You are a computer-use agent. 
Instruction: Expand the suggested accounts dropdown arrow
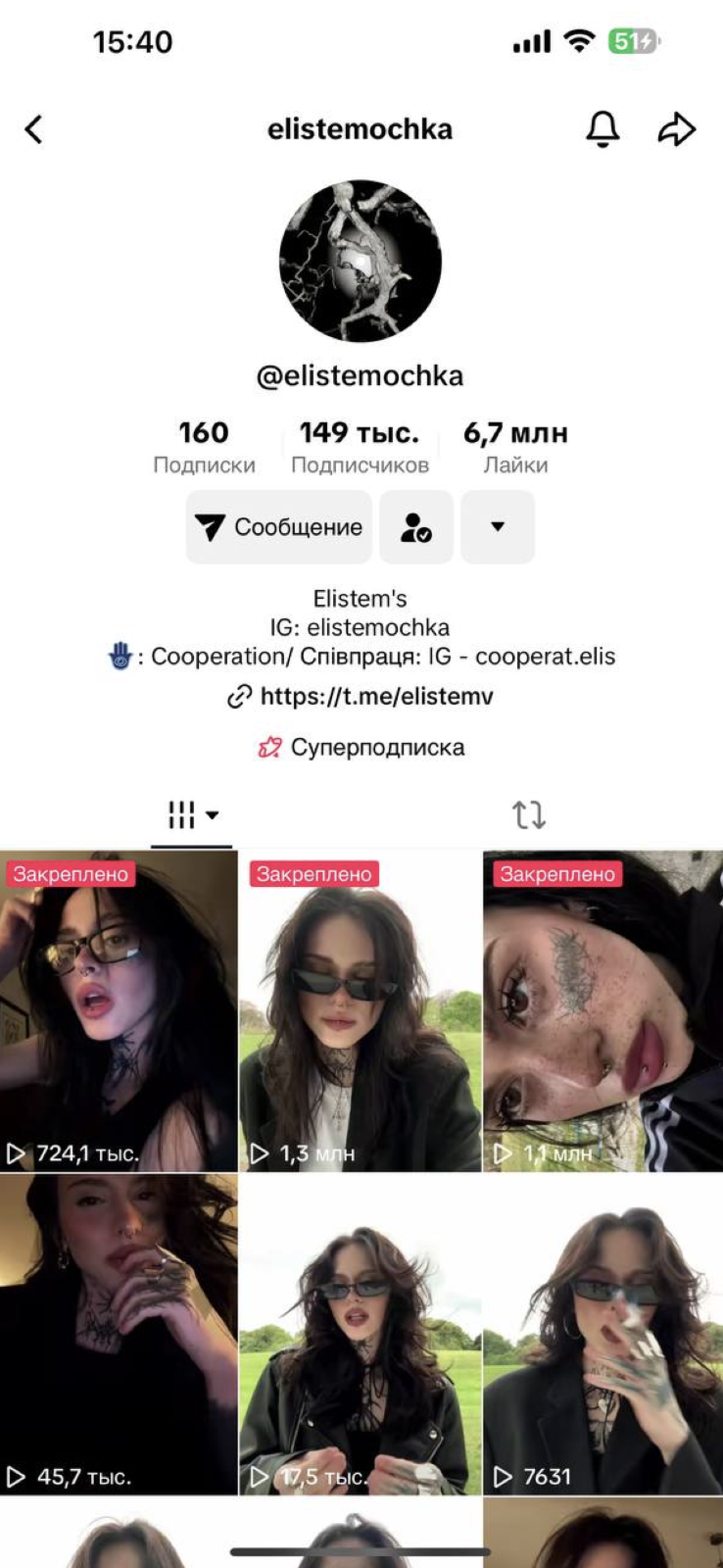click(498, 527)
